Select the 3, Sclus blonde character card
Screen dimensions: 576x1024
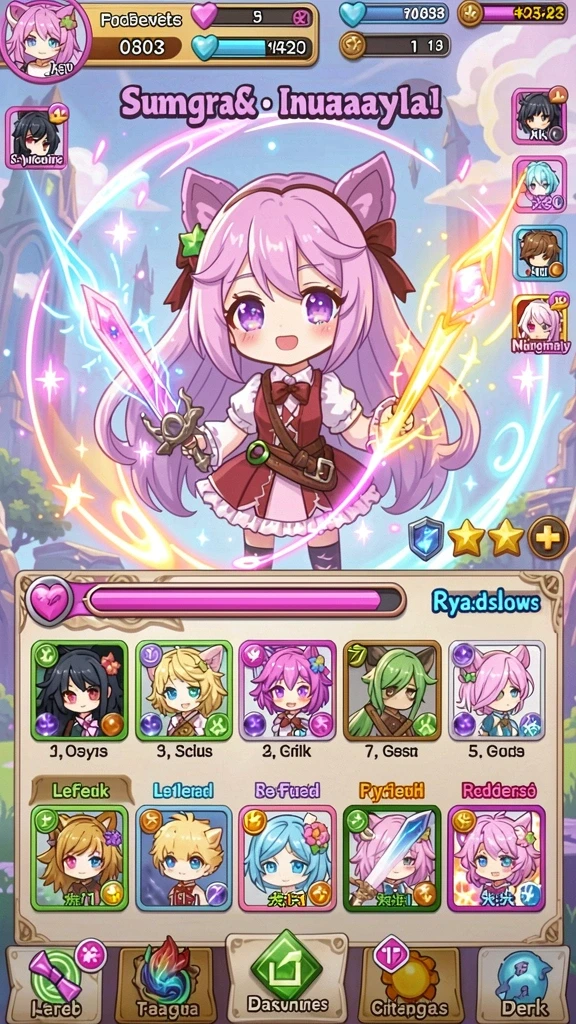[x=184, y=690]
